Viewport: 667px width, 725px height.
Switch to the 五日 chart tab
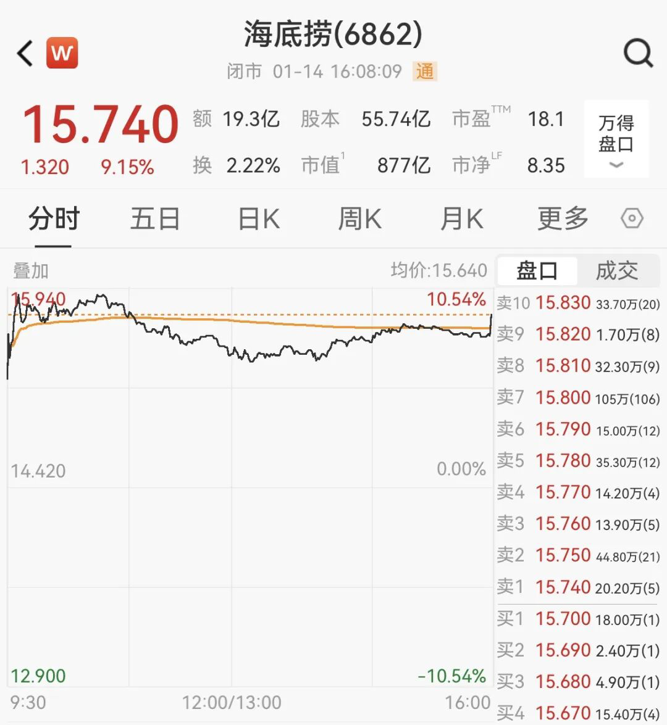click(x=155, y=218)
